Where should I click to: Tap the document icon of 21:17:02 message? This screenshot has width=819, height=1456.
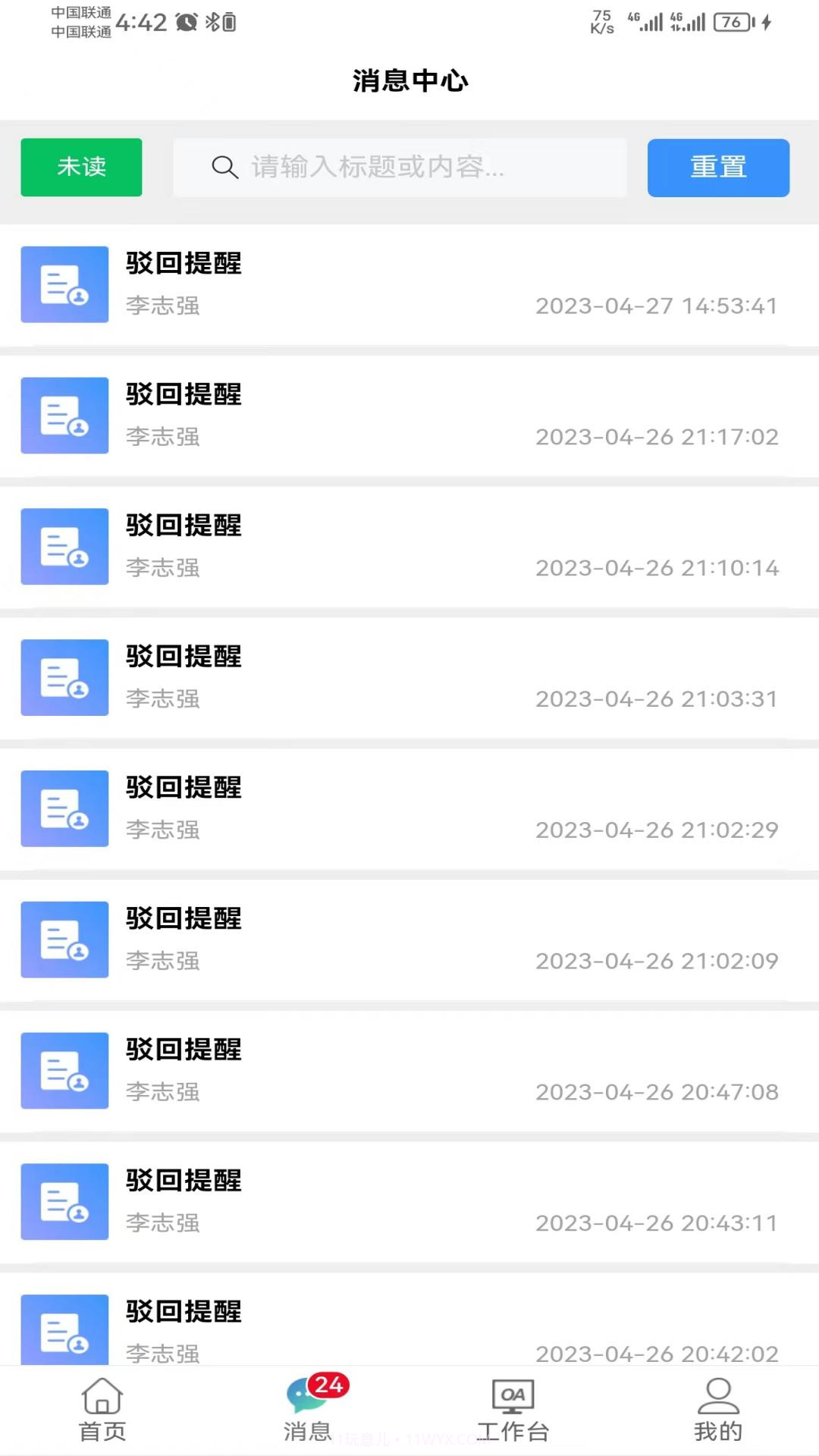(64, 415)
